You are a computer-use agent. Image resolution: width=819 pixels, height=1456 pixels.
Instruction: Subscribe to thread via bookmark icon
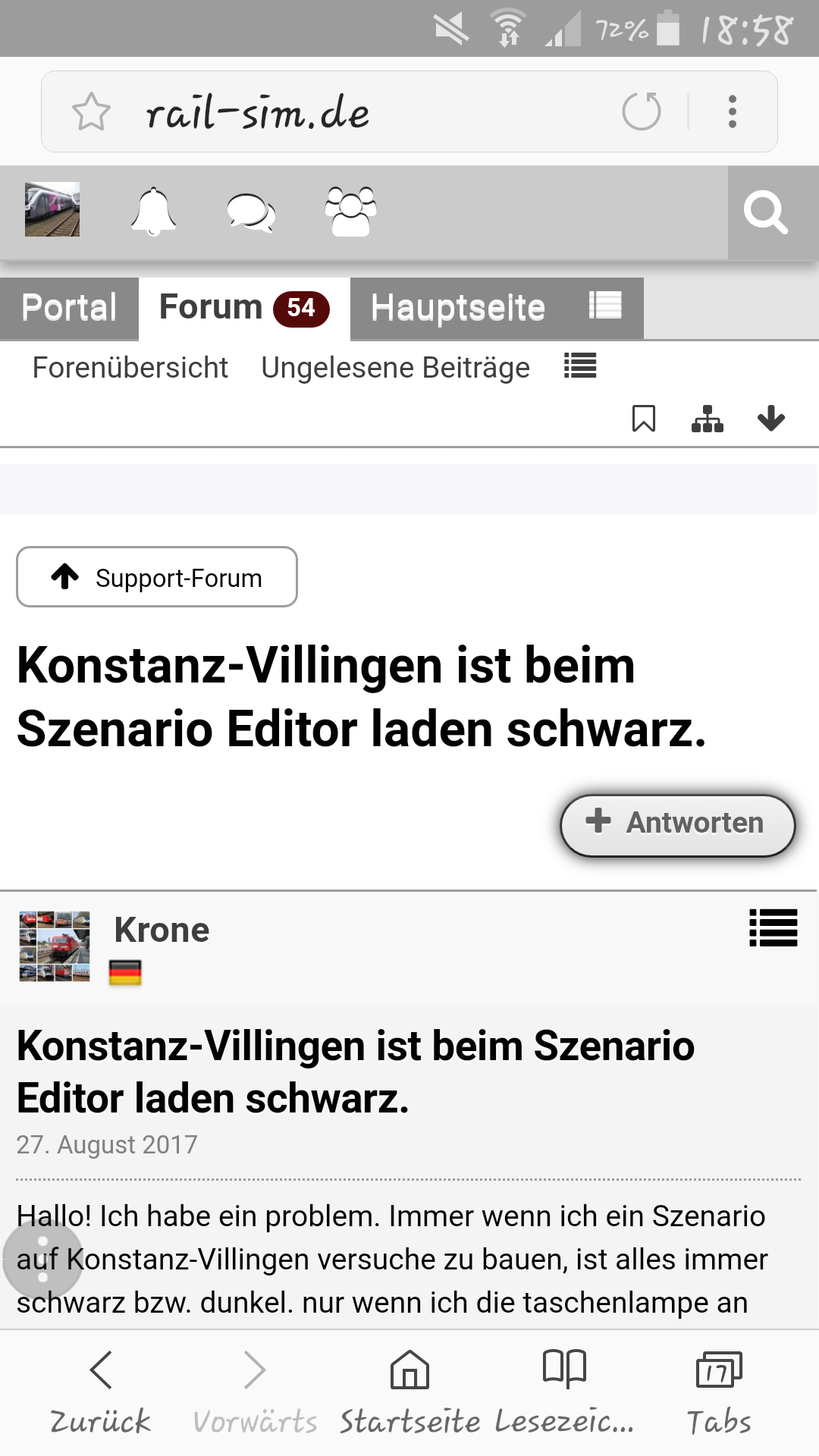644,419
